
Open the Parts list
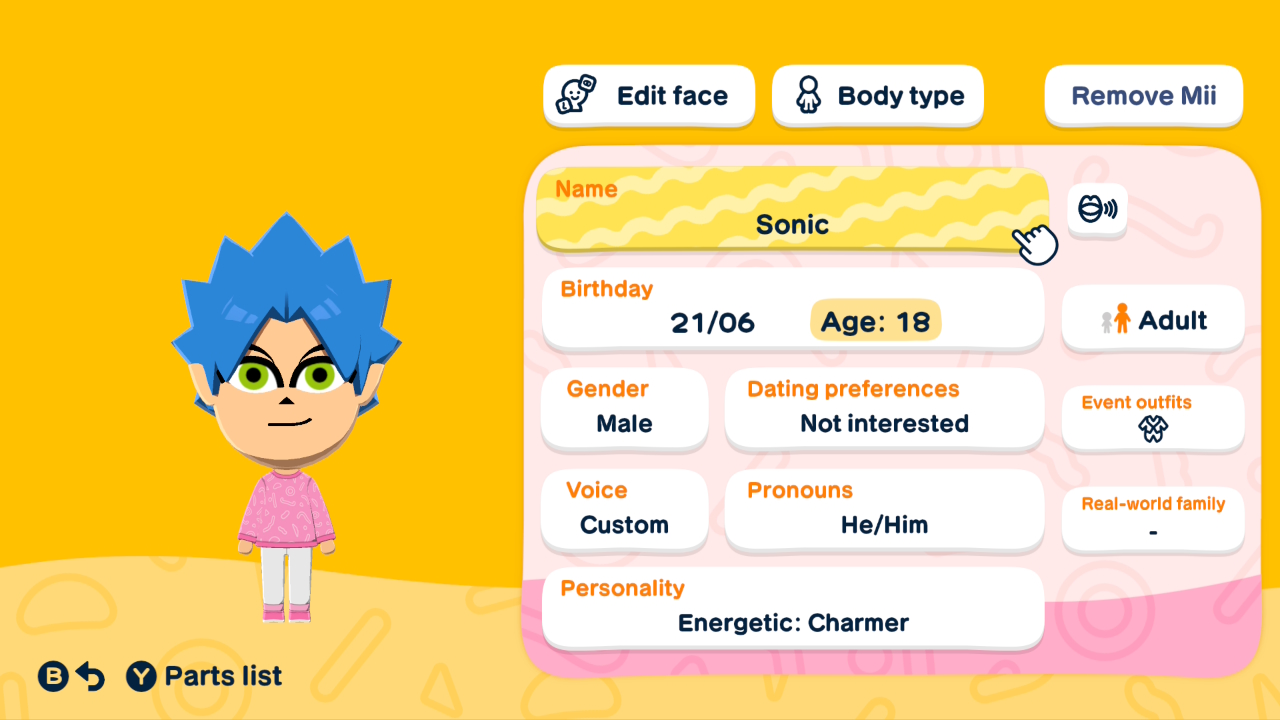[205, 677]
